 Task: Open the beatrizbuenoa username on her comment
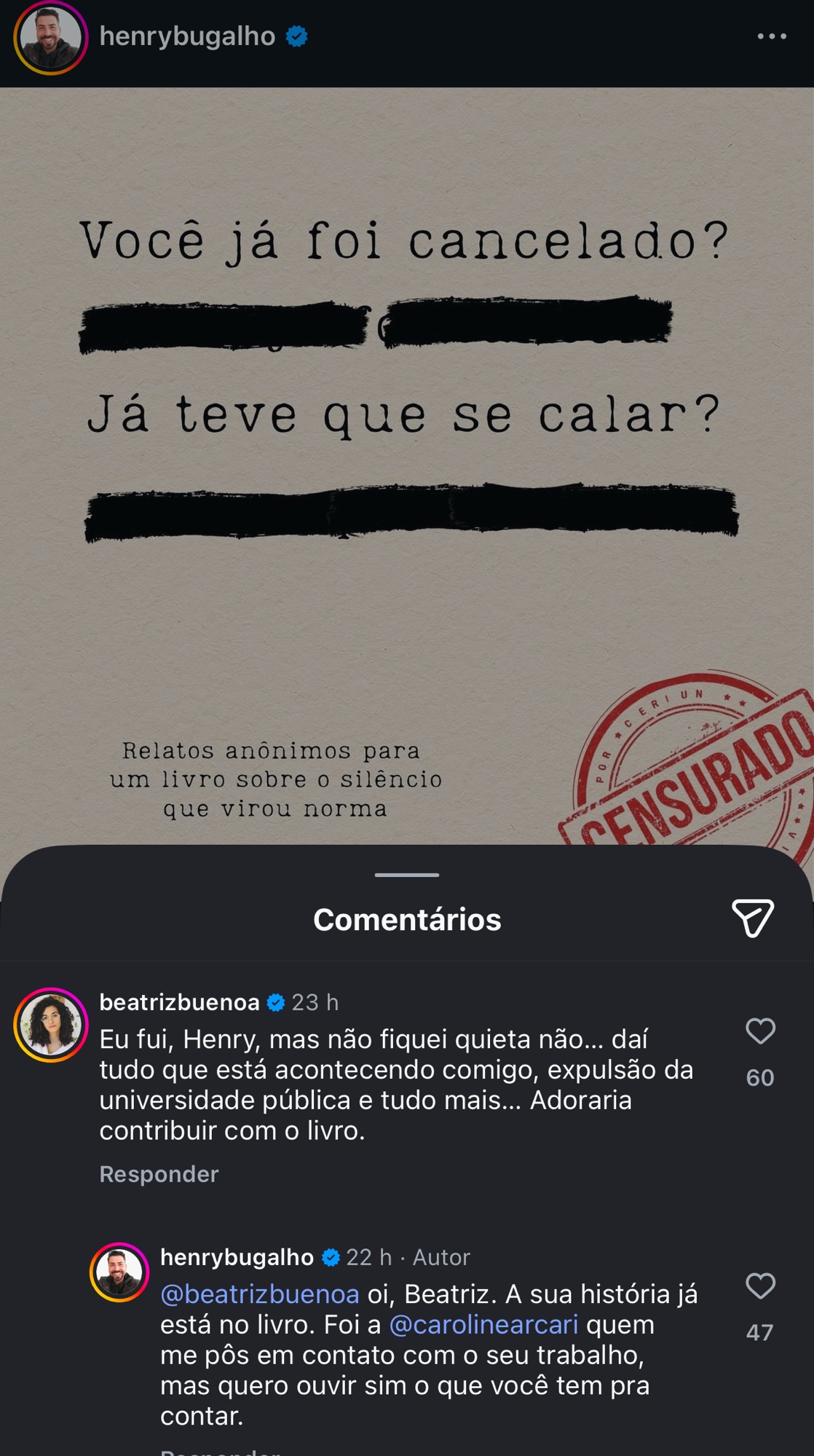(x=179, y=1002)
